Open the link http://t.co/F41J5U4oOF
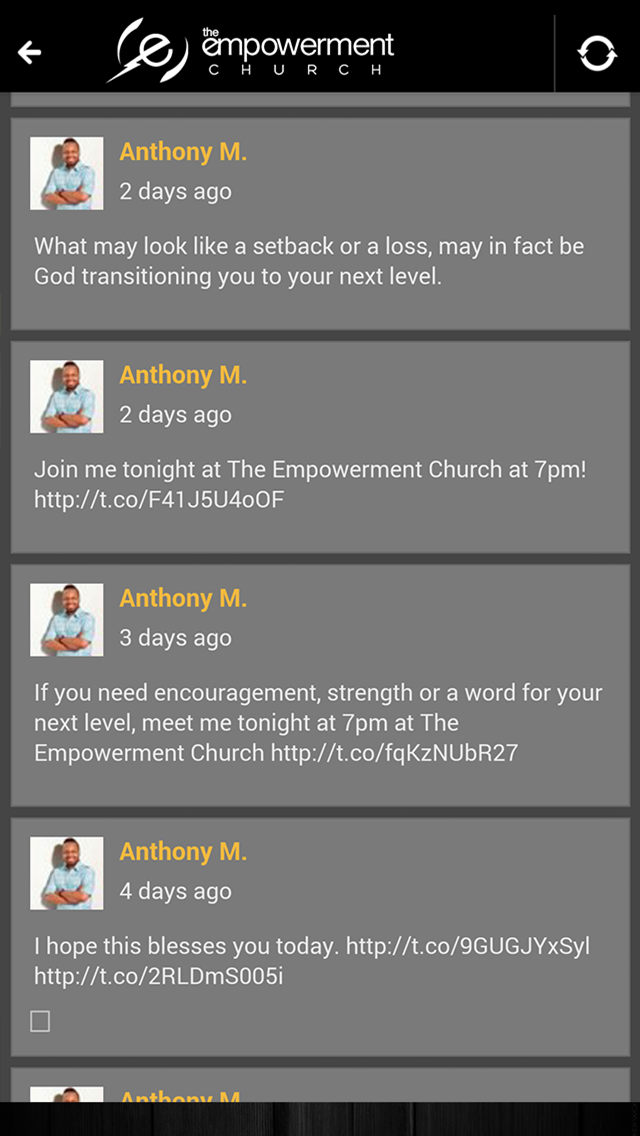Screen dimensions: 640x1136 point(159,499)
